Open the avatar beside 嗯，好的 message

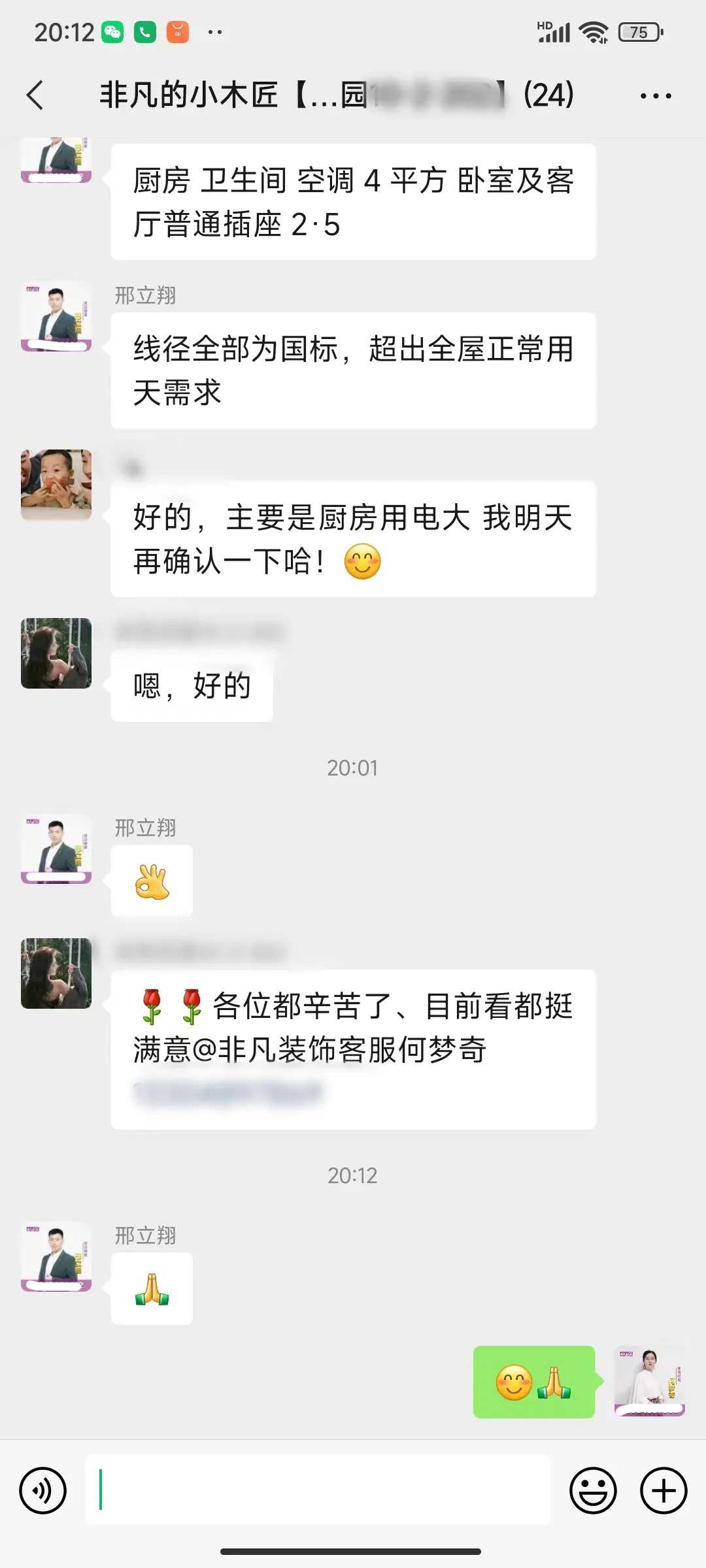[56, 653]
